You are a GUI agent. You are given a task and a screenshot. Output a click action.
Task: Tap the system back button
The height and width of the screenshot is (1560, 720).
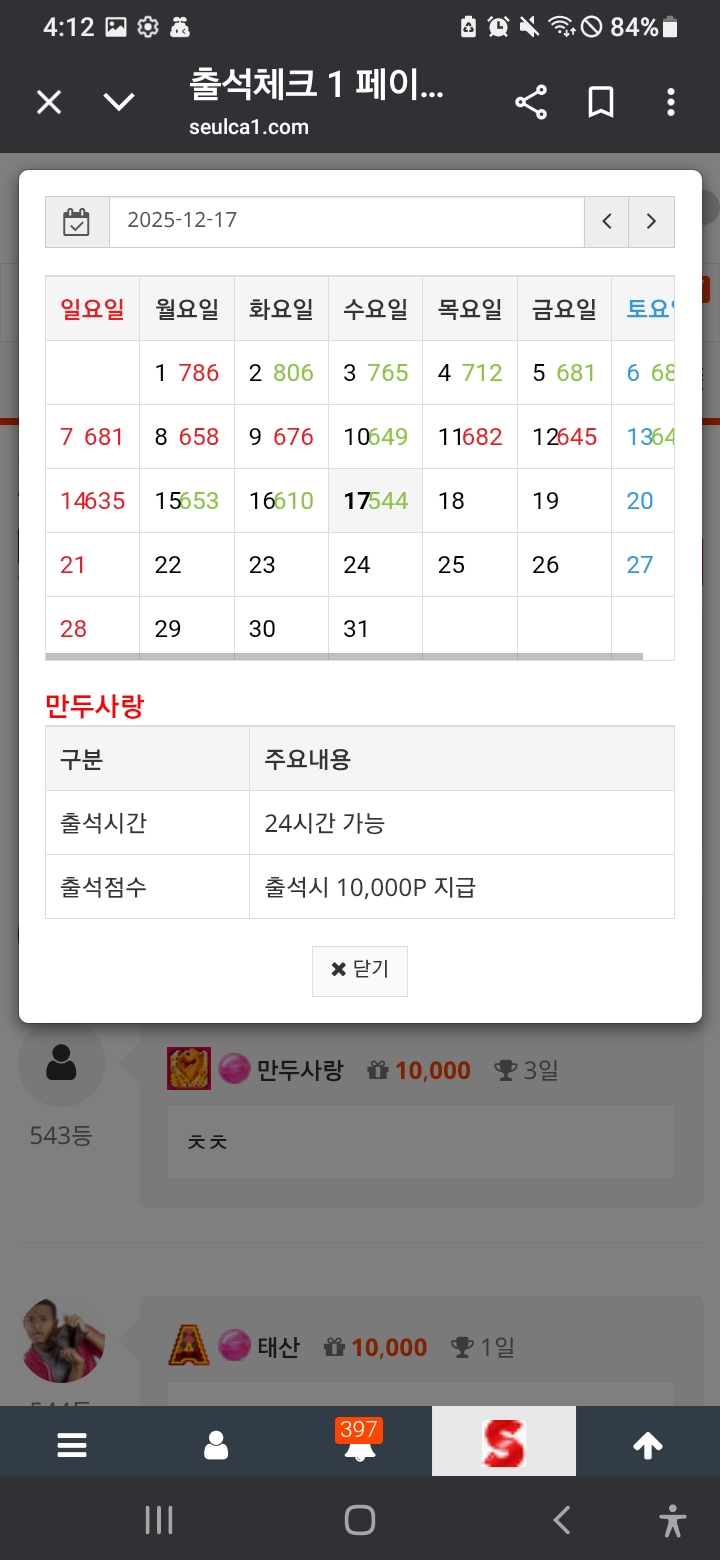click(562, 1521)
